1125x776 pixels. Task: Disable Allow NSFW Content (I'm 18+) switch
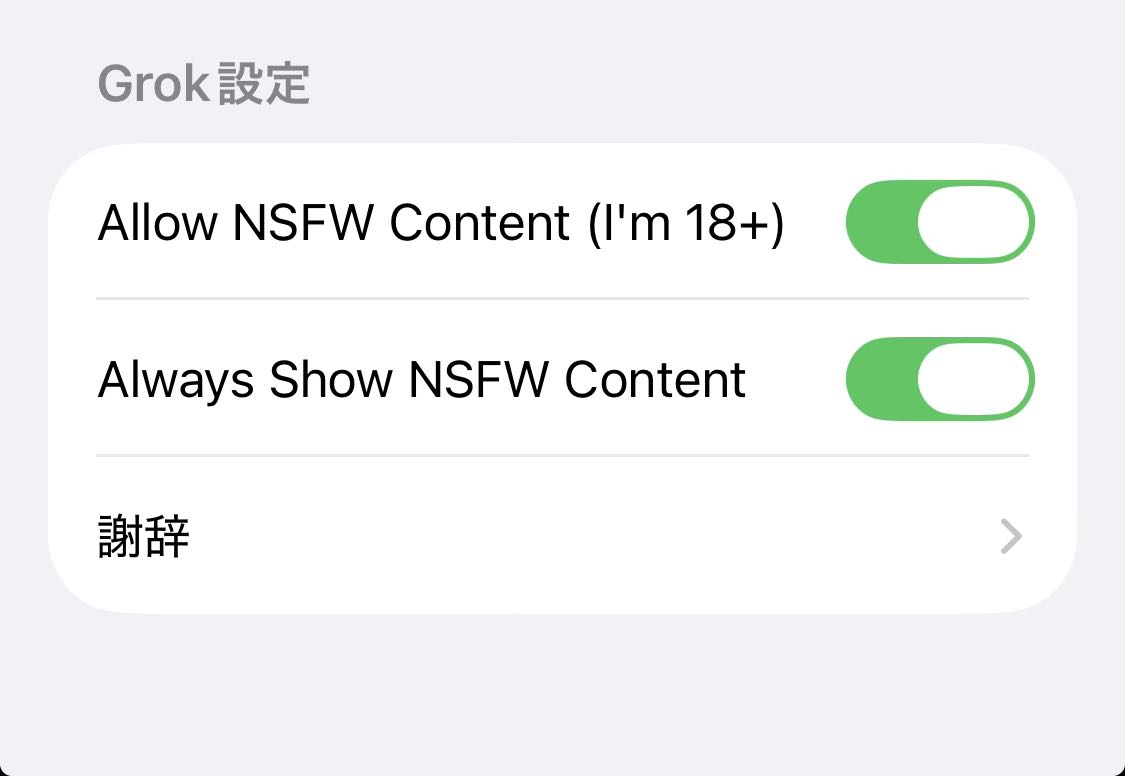(940, 222)
